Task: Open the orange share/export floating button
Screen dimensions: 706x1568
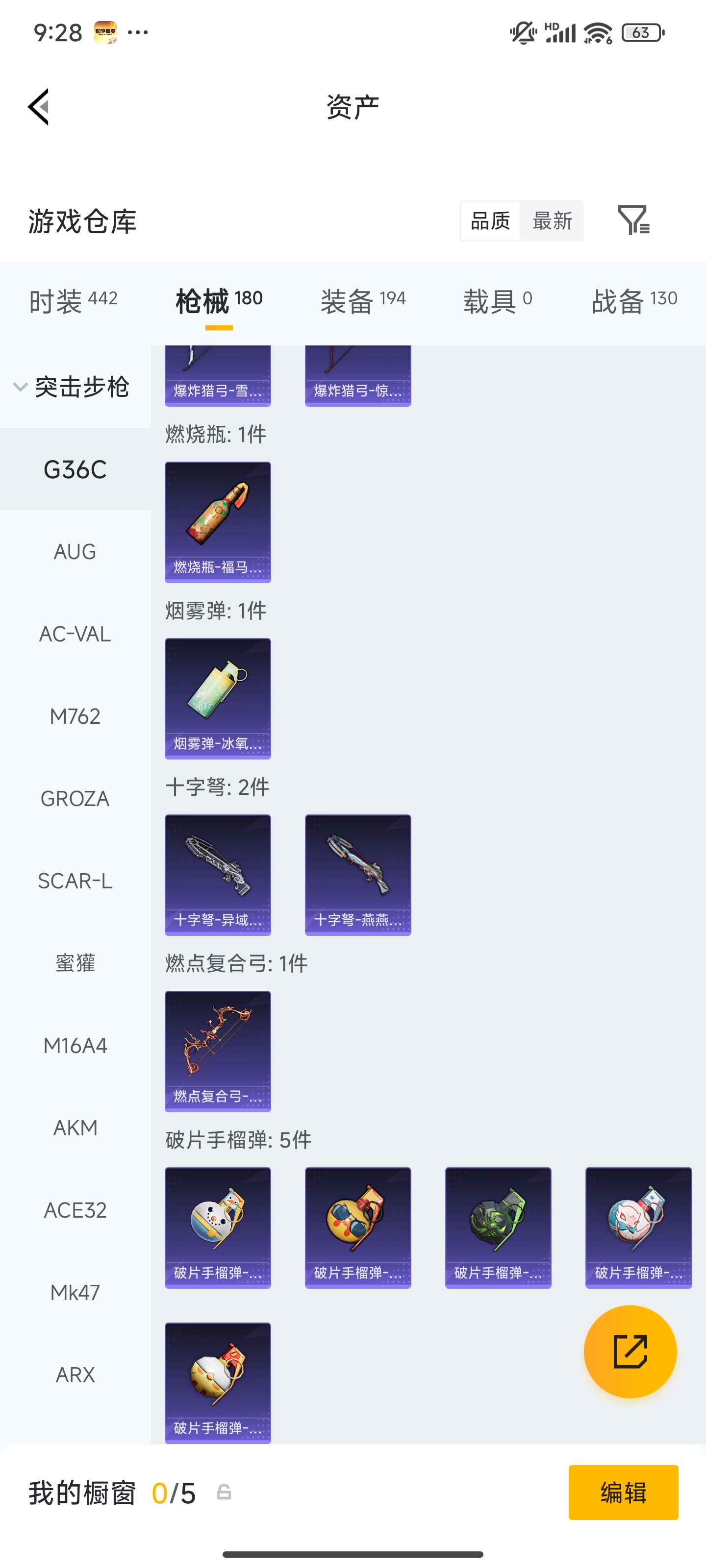Action: 630,1351
